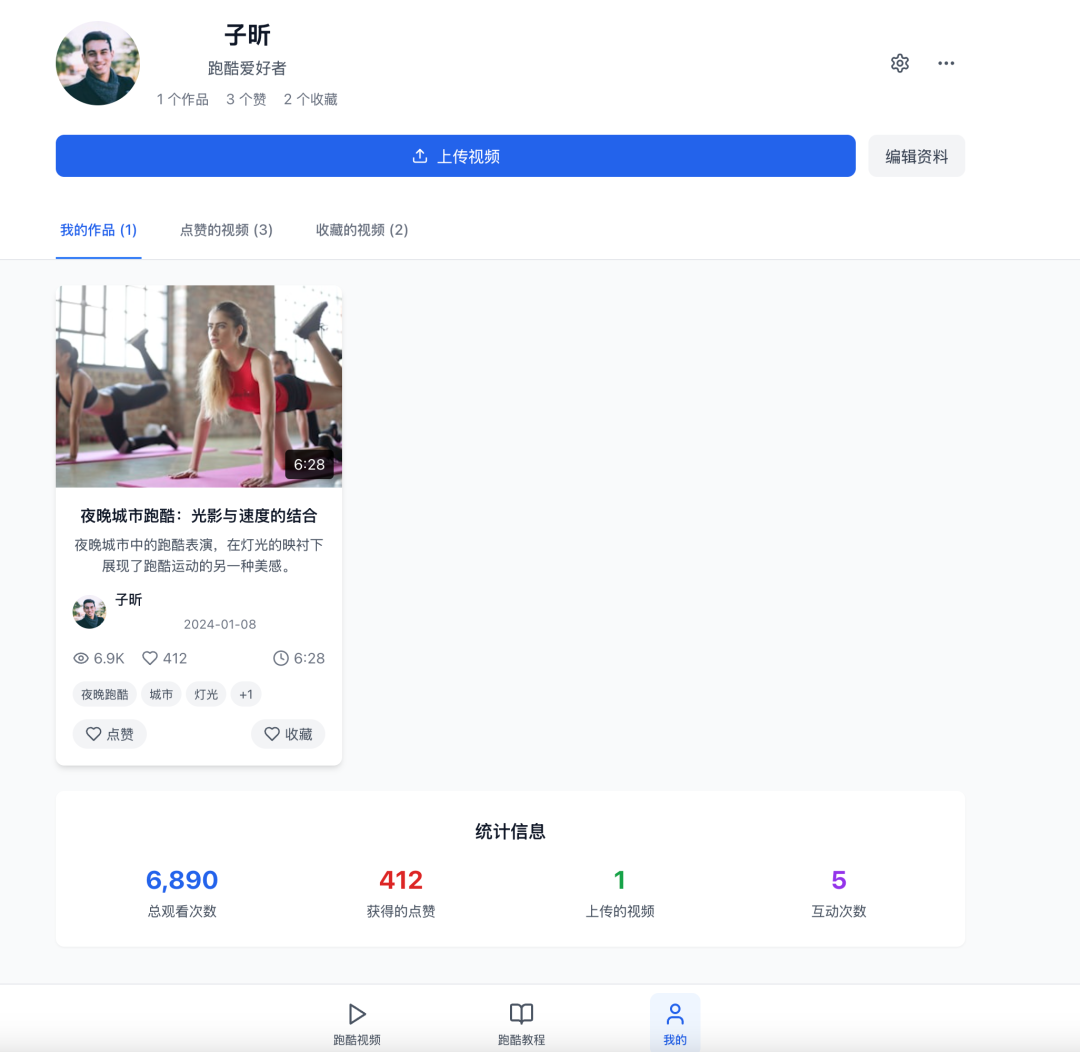Open the settings gear icon

(x=900, y=64)
